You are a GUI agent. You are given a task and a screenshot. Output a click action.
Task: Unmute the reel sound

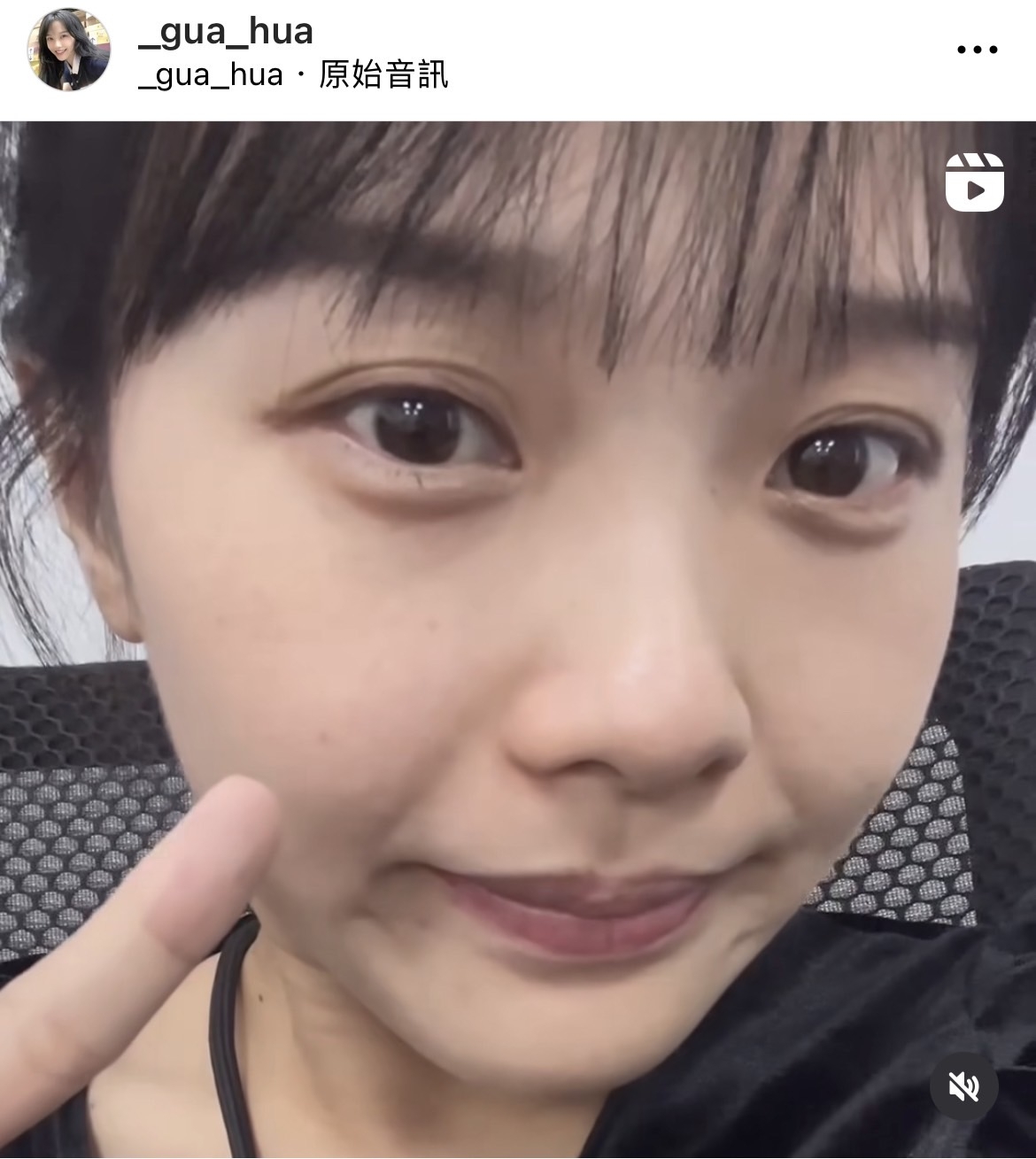pyautogui.click(x=964, y=1086)
